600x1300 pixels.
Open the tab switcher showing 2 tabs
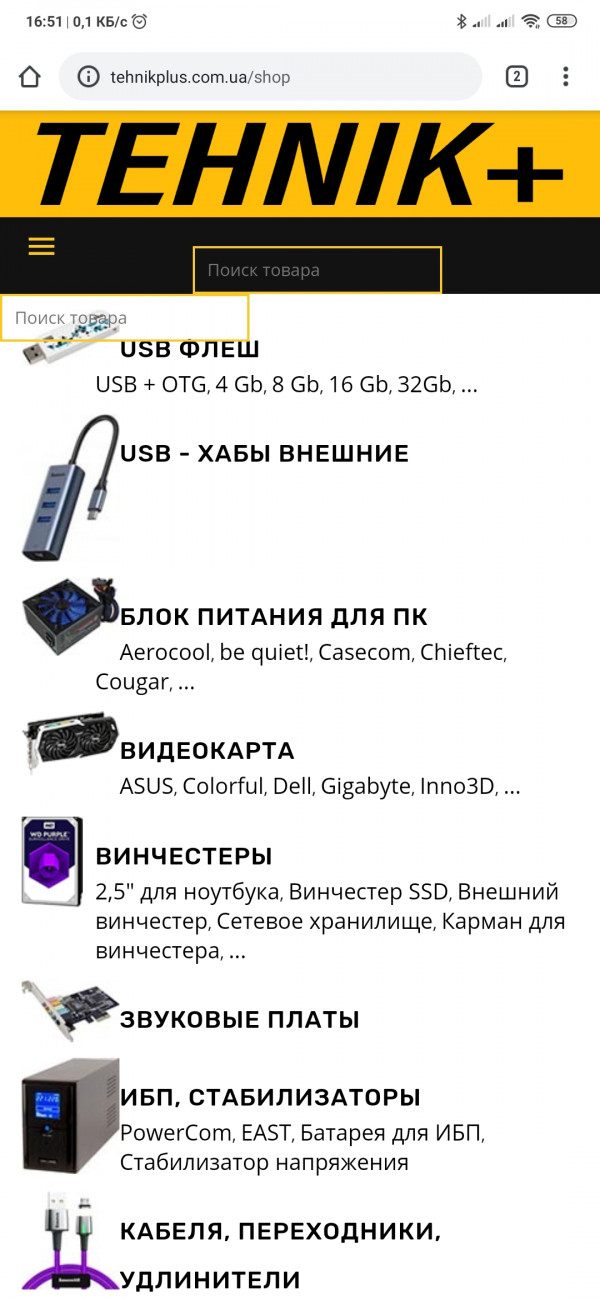pos(516,77)
